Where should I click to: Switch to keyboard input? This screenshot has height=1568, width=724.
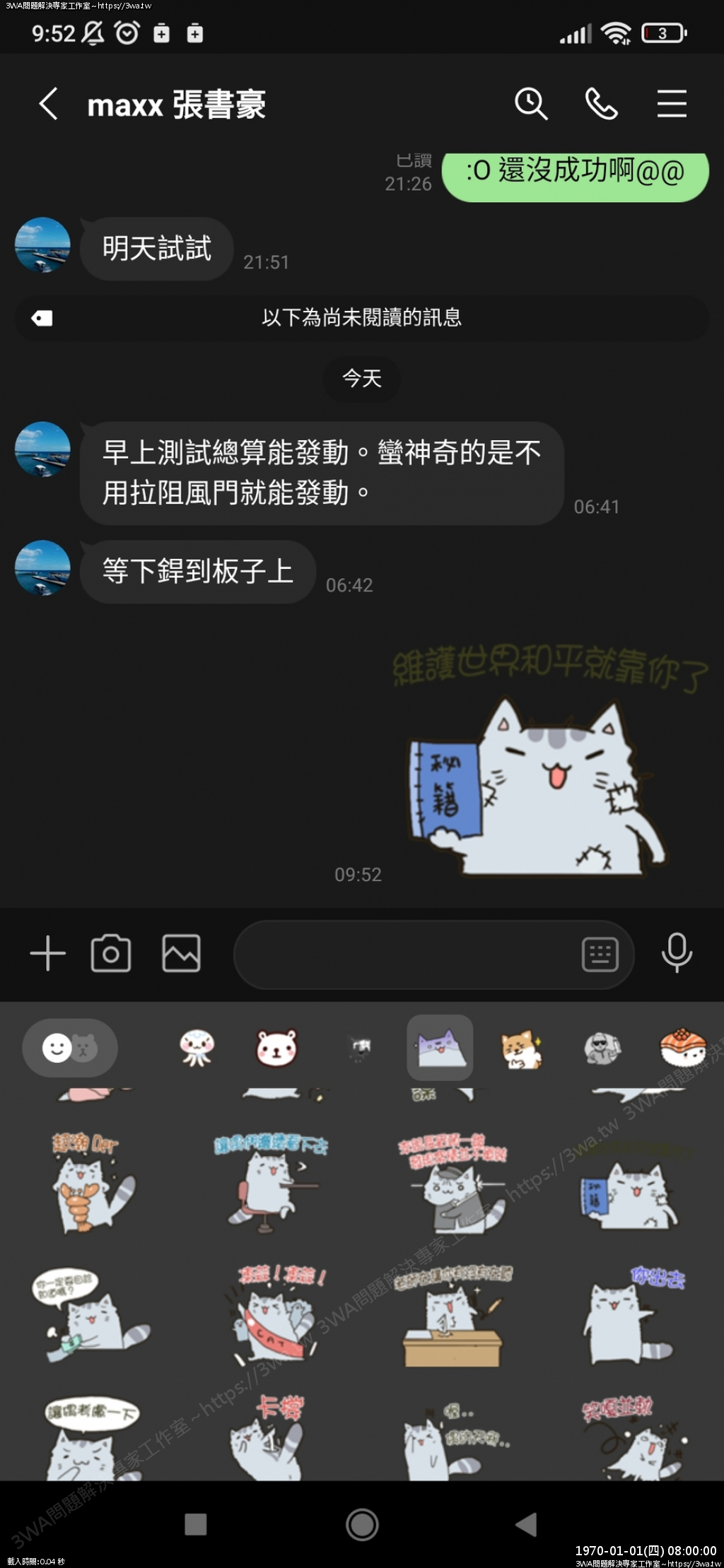(600, 955)
